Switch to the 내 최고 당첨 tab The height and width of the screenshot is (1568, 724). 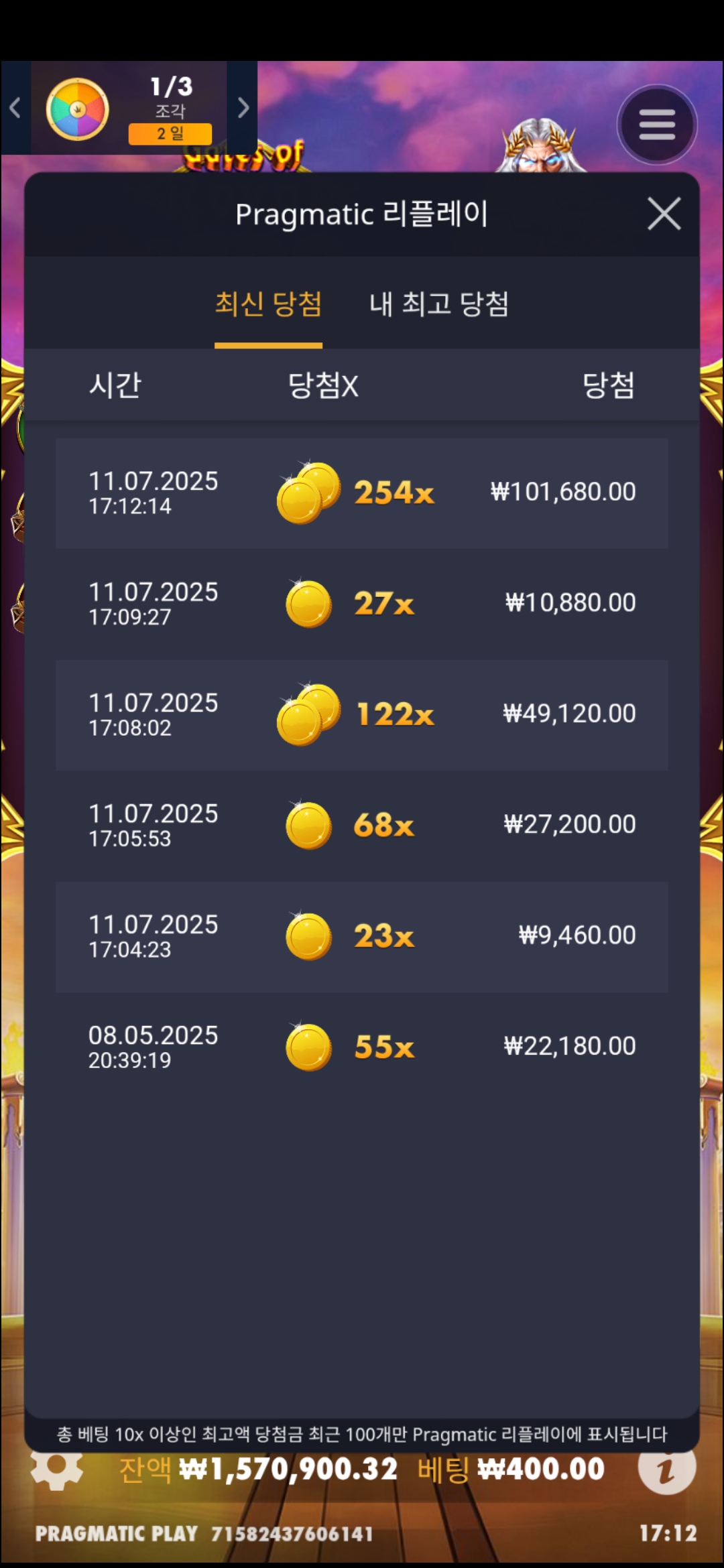[x=439, y=305]
